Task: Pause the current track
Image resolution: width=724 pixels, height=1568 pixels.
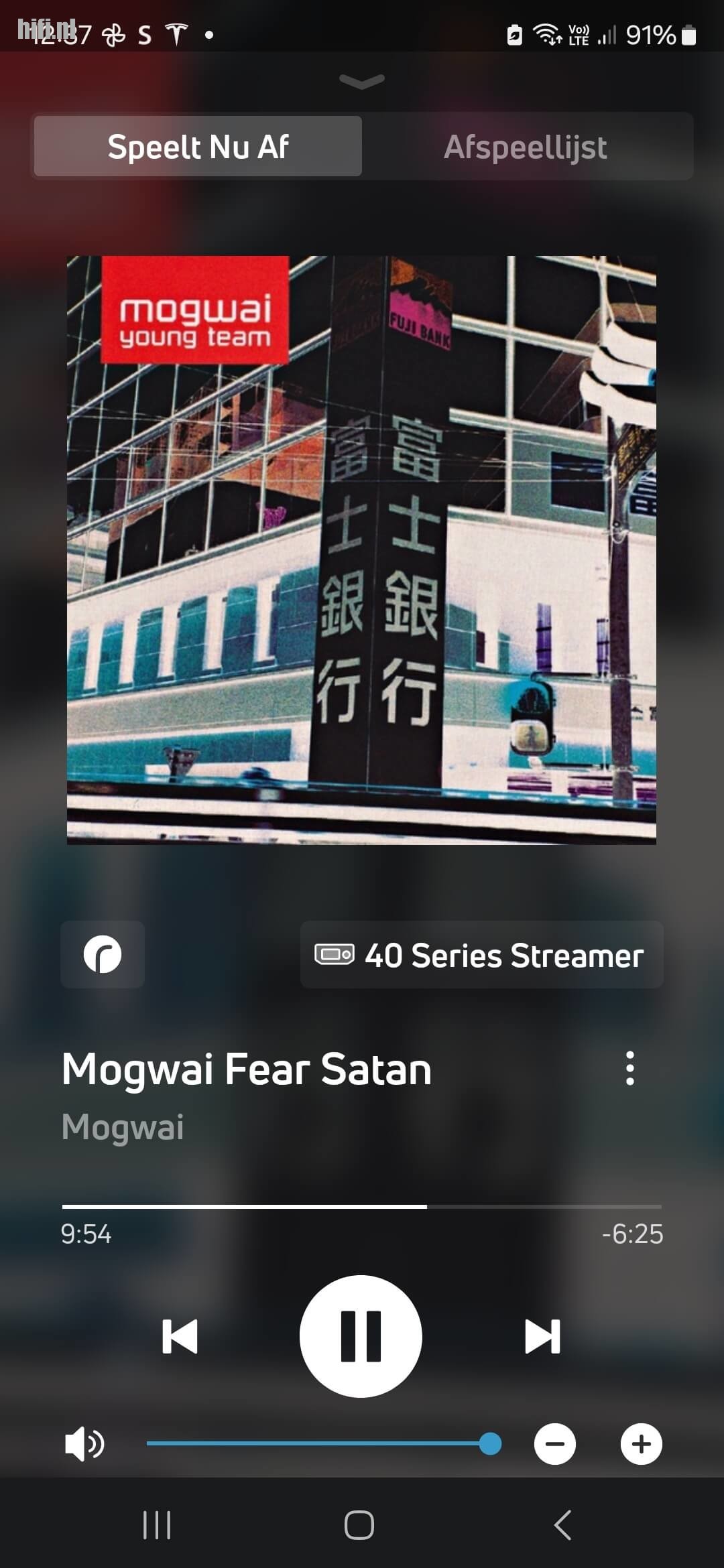Action: [361, 1336]
